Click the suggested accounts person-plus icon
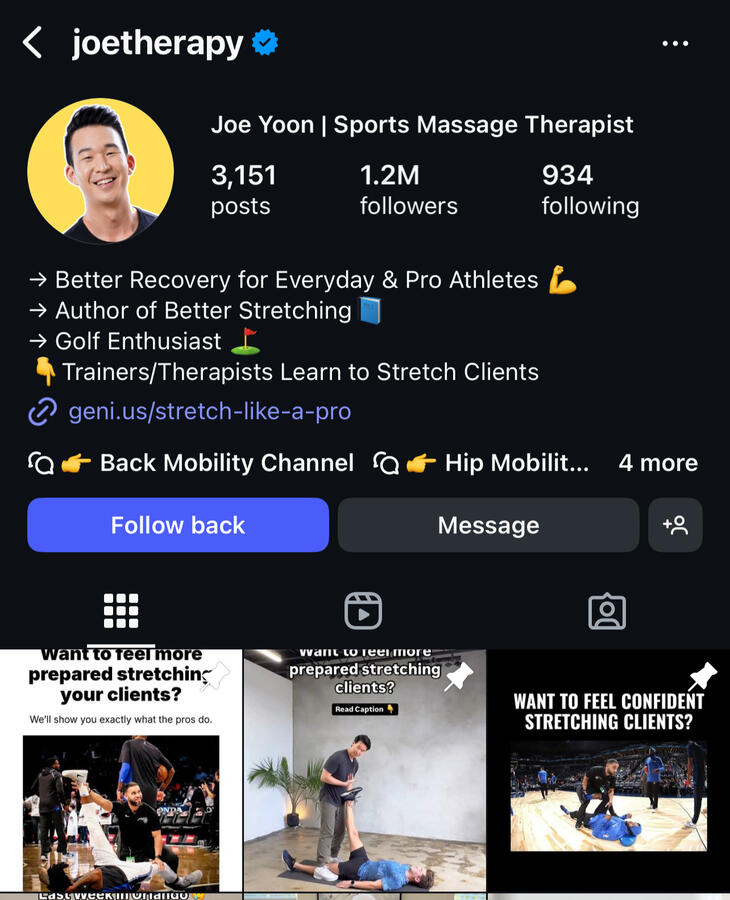This screenshot has width=730, height=900. click(675, 525)
